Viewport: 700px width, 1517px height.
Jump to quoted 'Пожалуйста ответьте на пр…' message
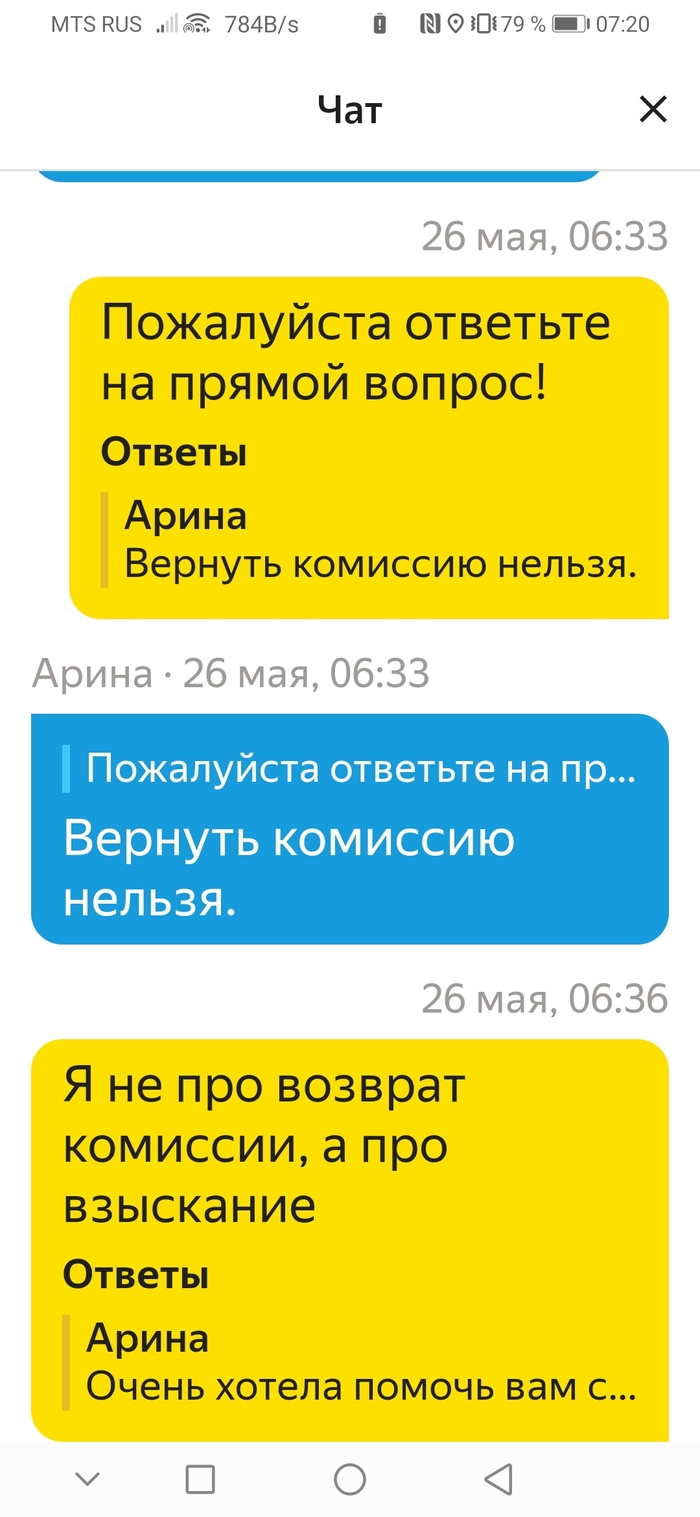[358, 769]
